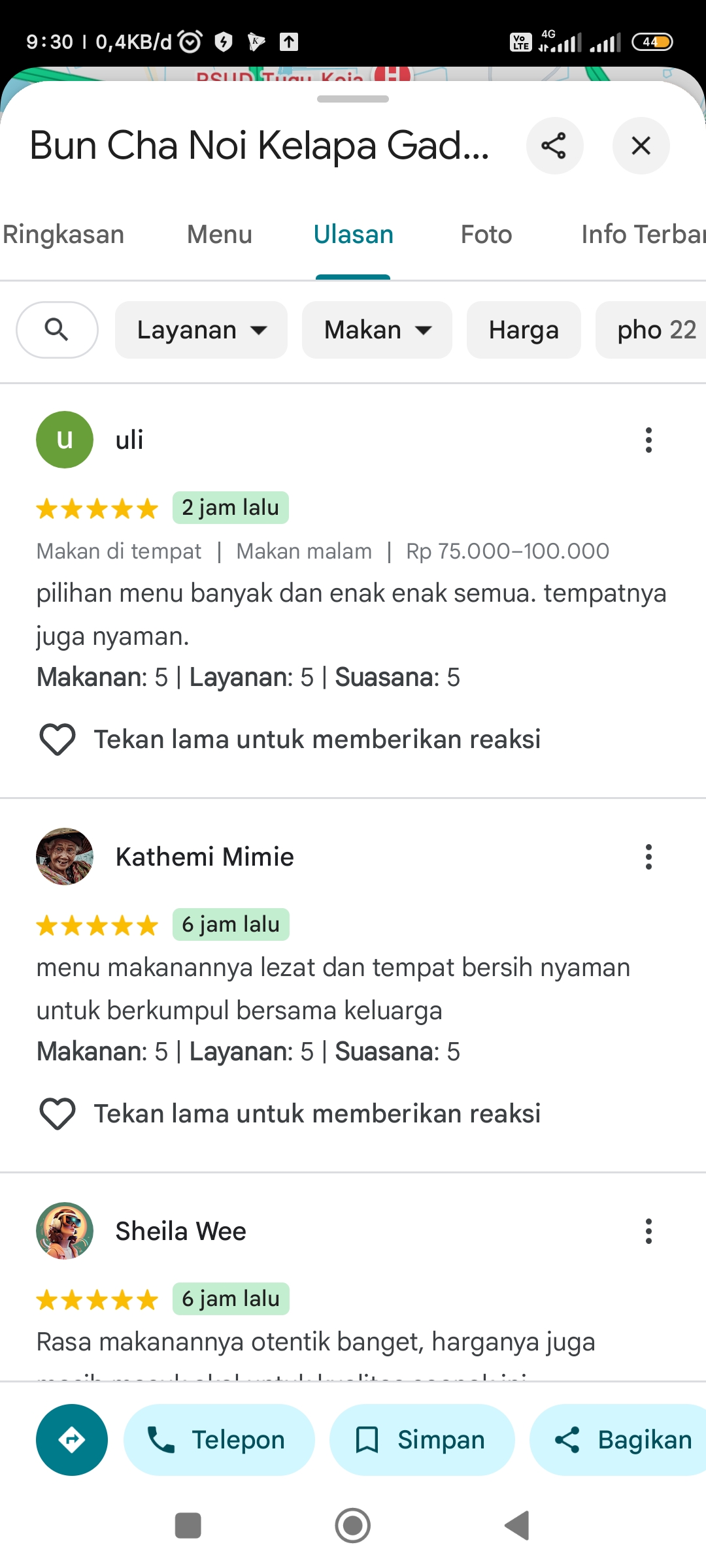Switch to the Menu tab

220,235
